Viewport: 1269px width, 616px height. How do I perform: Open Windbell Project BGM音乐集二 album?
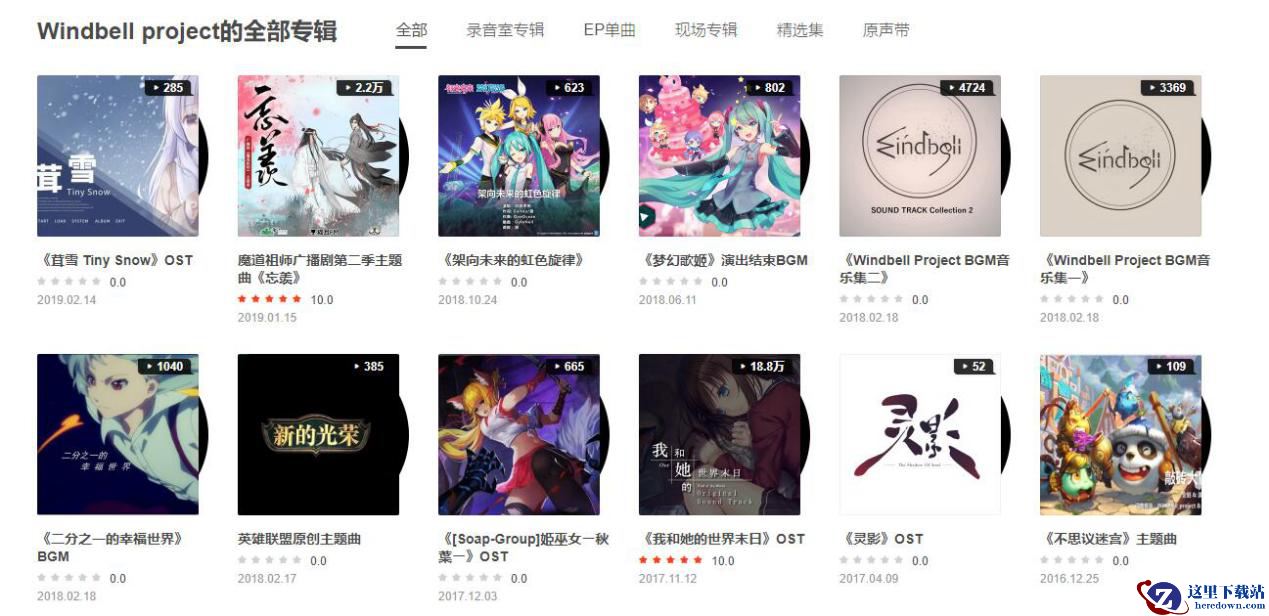coord(920,156)
